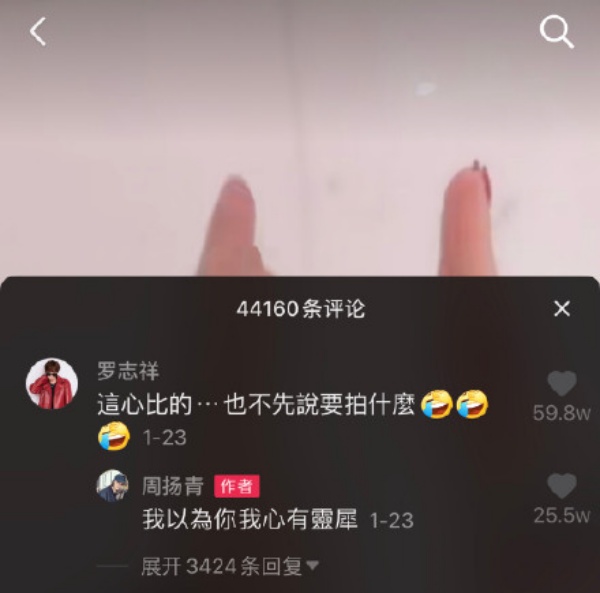Open 周扬青's username link

point(173,487)
